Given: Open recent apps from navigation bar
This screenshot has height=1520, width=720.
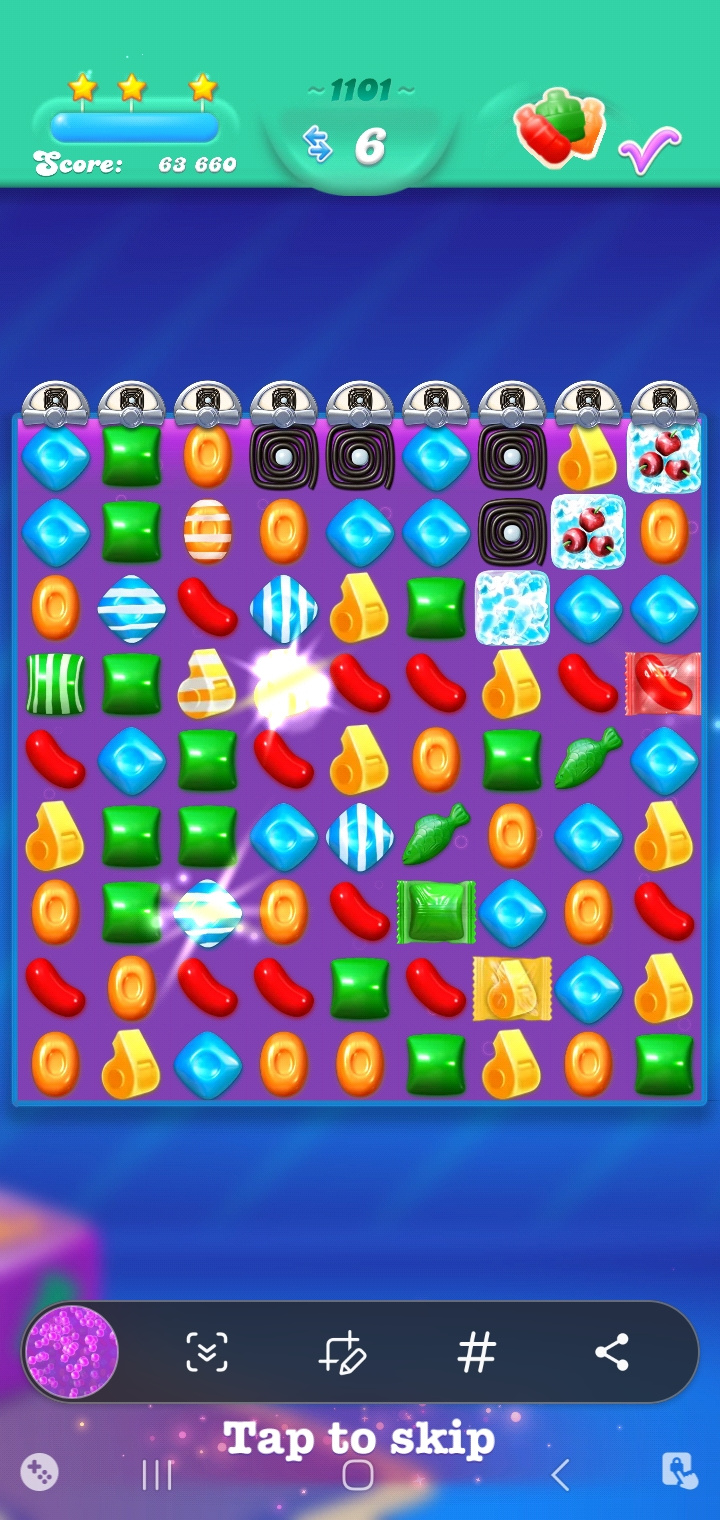Looking at the screenshot, I should click(157, 1474).
